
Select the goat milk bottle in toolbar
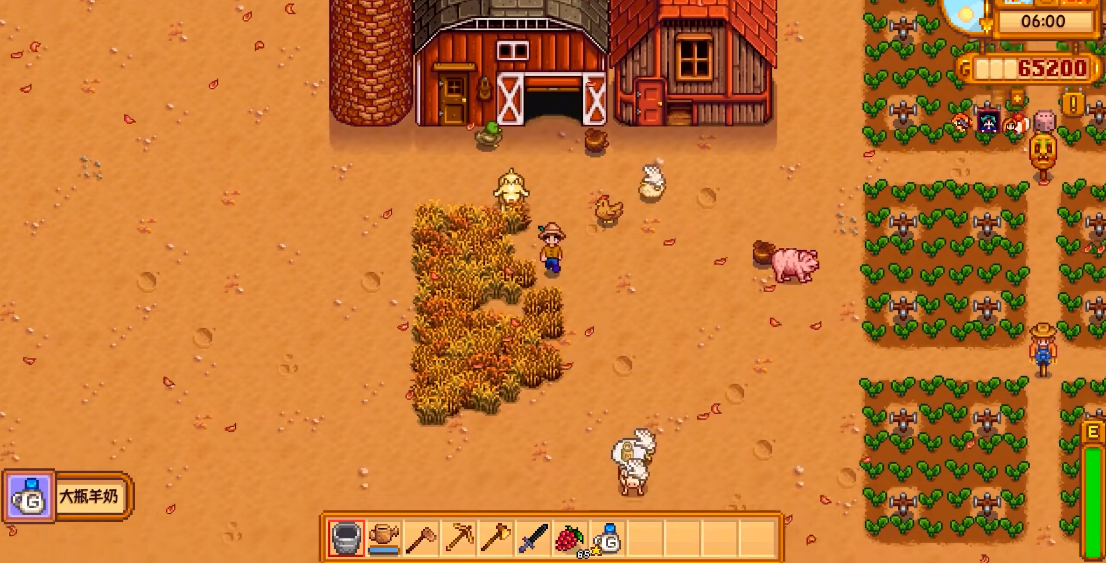(607, 539)
